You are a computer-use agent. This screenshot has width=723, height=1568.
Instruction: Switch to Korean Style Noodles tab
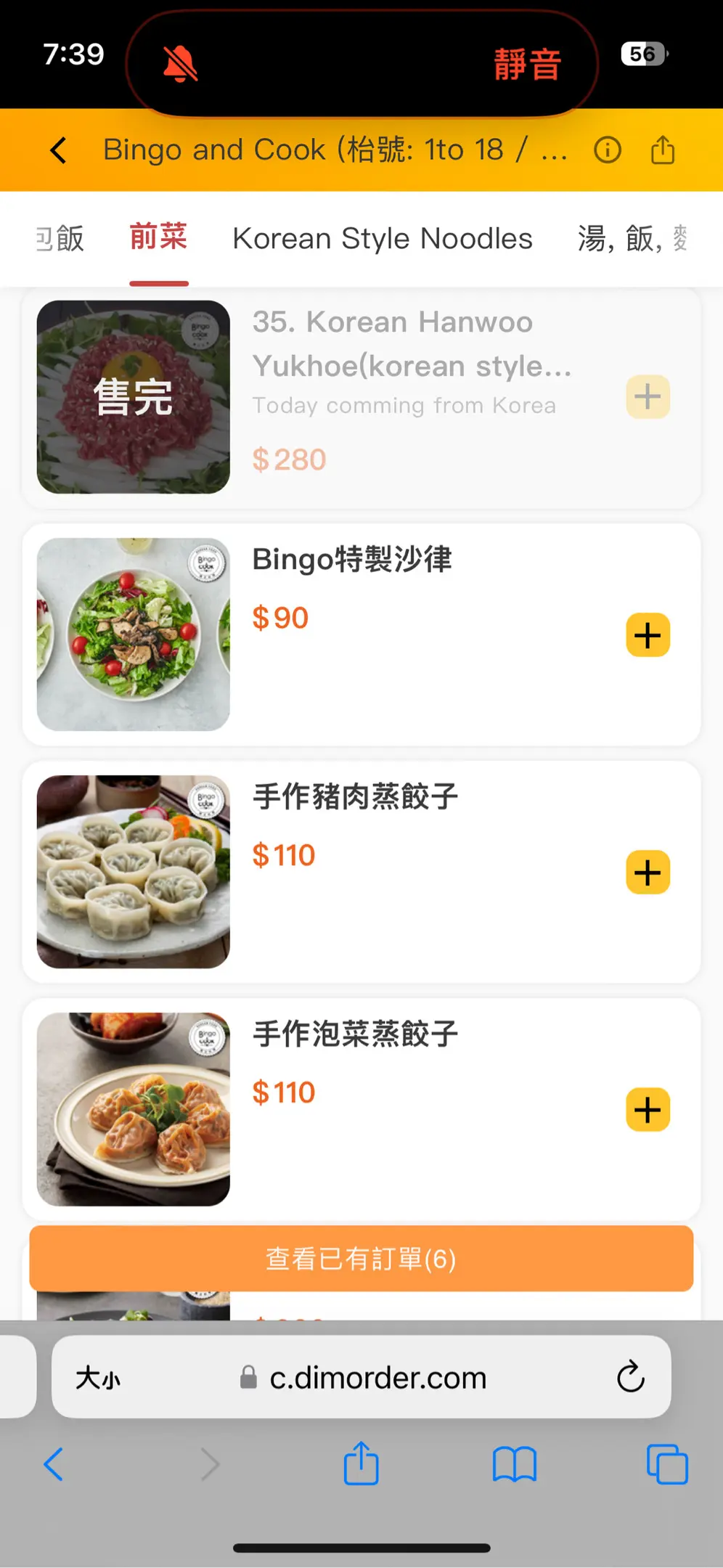382,239
